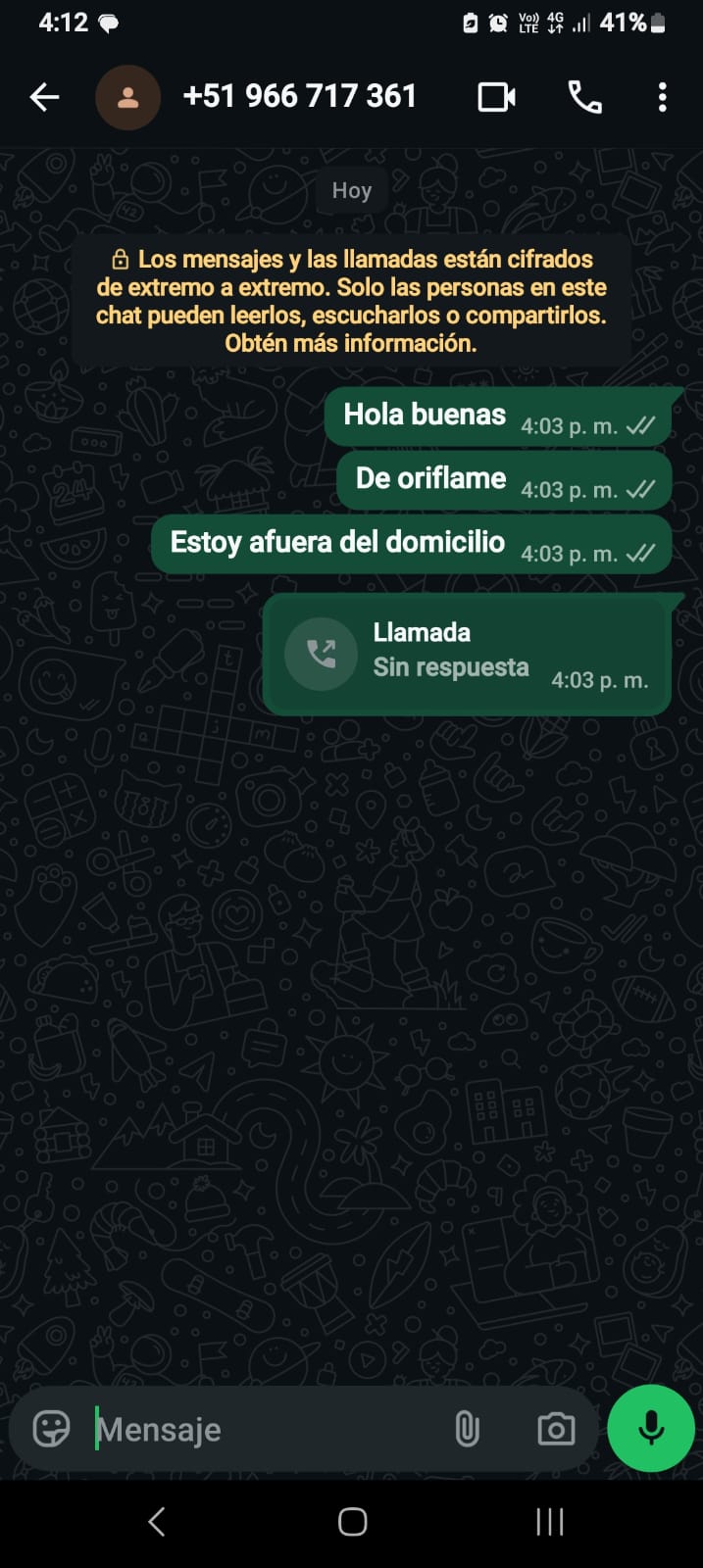The height and width of the screenshot is (1568, 703).
Task: Attach a file with the paperclip
Action: point(468,1429)
